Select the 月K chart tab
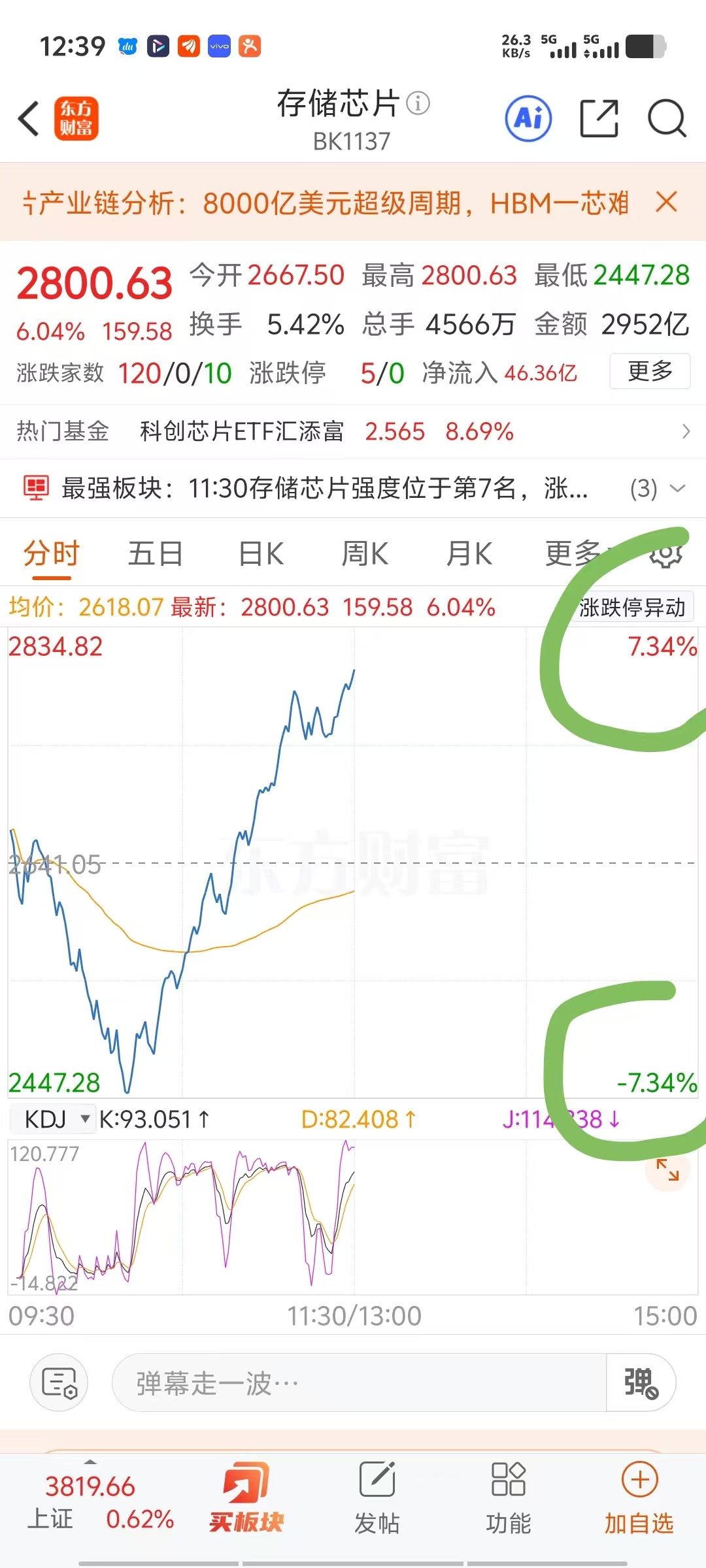Viewport: 706px width, 1568px height. (x=469, y=554)
